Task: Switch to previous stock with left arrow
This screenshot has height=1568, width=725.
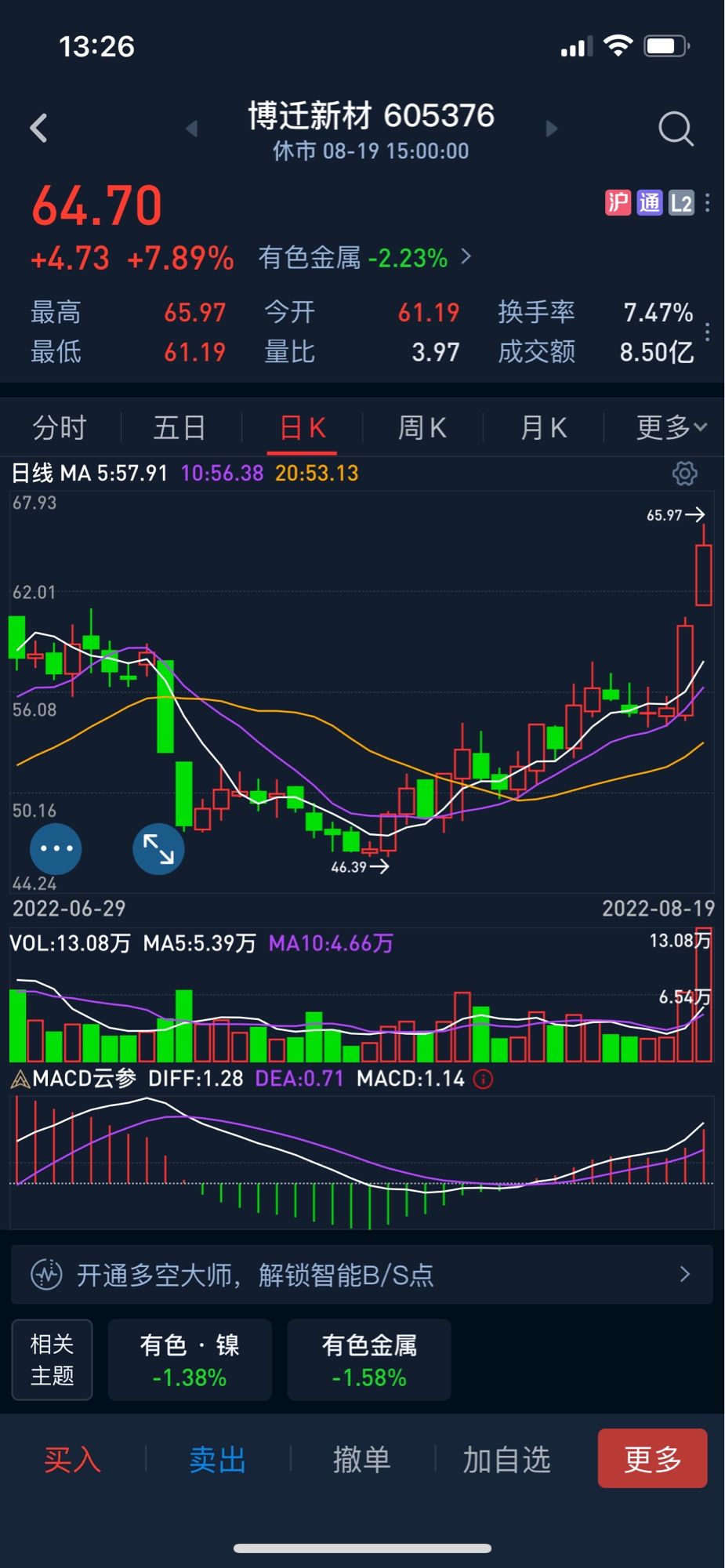Action: tap(191, 129)
